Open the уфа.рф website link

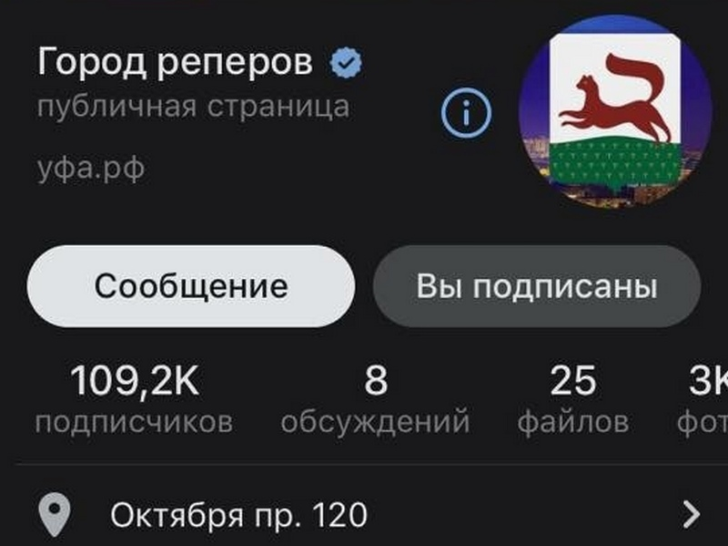click(91, 168)
